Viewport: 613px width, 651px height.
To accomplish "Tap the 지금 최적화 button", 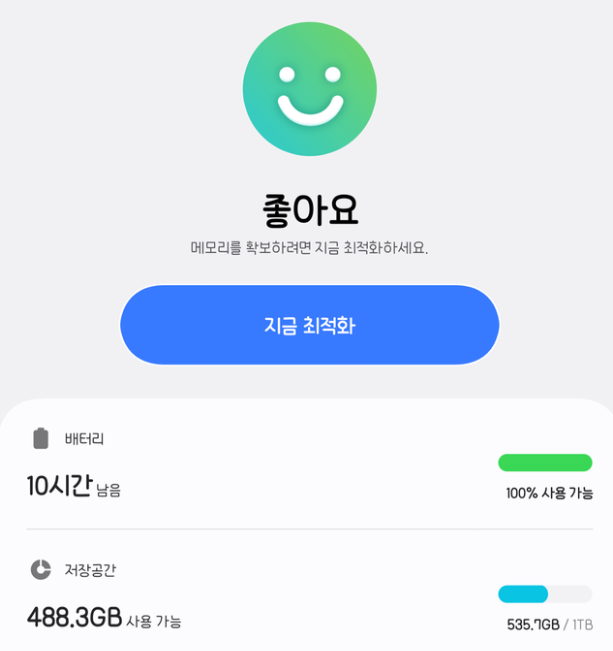I will [x=309, y=325].
